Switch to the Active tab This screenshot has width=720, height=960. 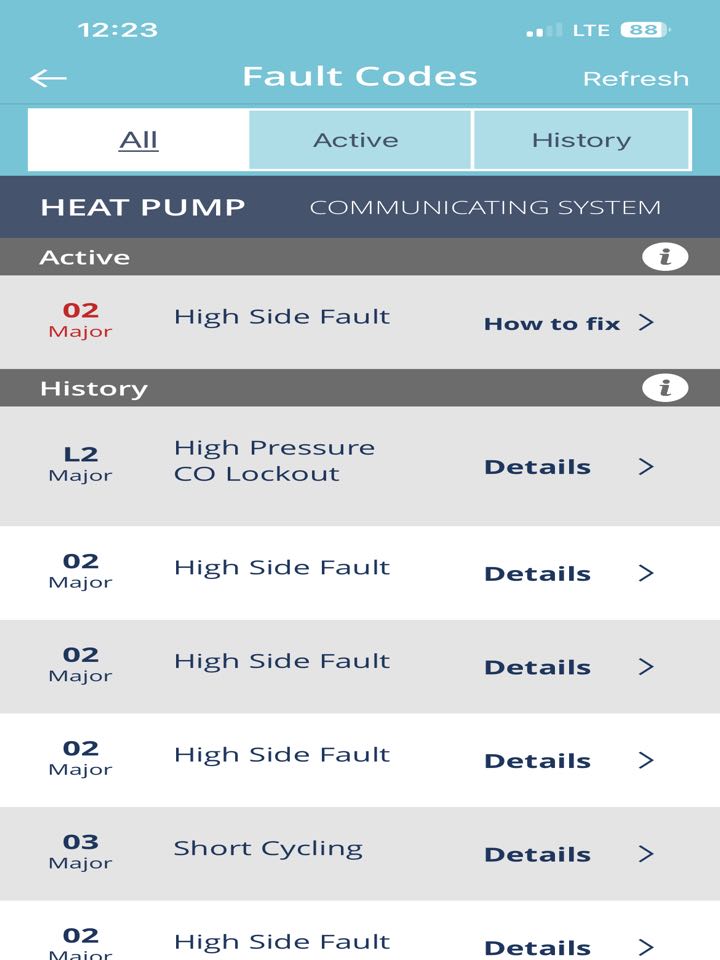[x=358, y=140]
